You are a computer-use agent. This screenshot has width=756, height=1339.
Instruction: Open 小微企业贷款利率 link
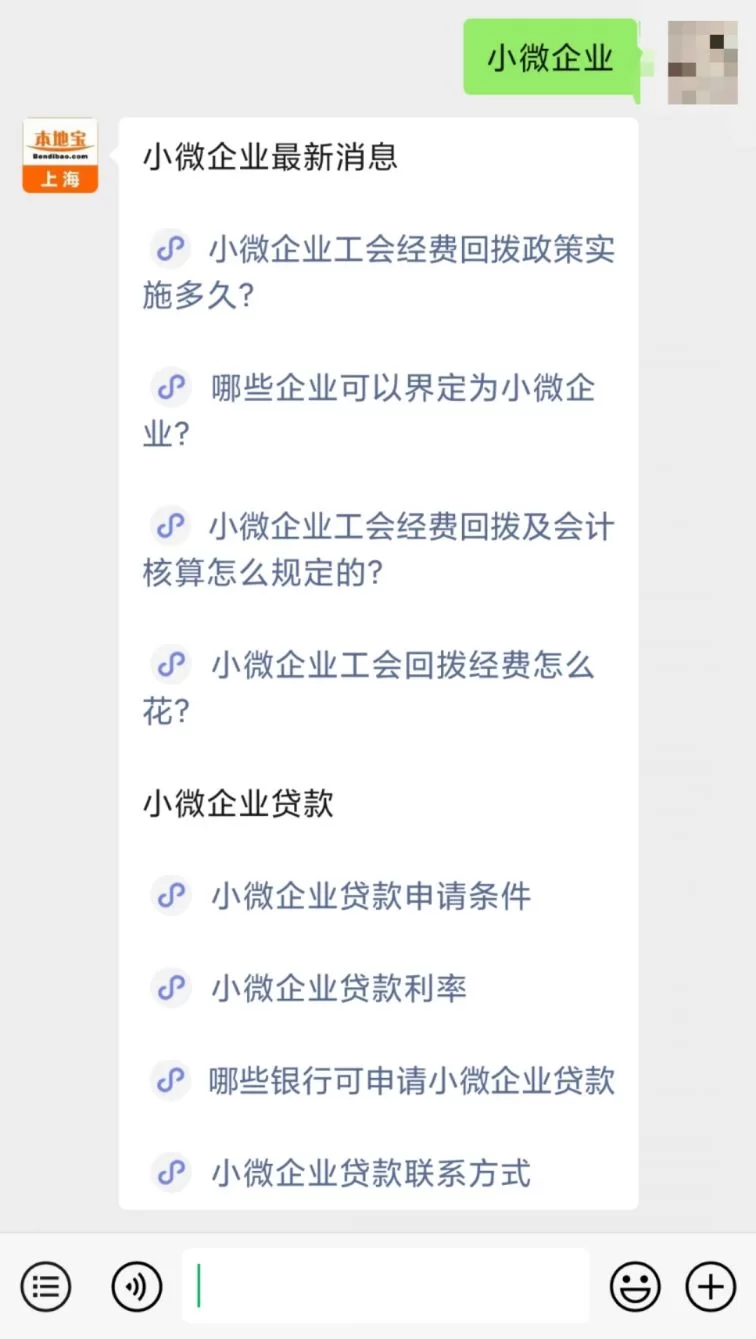[338, 989]
